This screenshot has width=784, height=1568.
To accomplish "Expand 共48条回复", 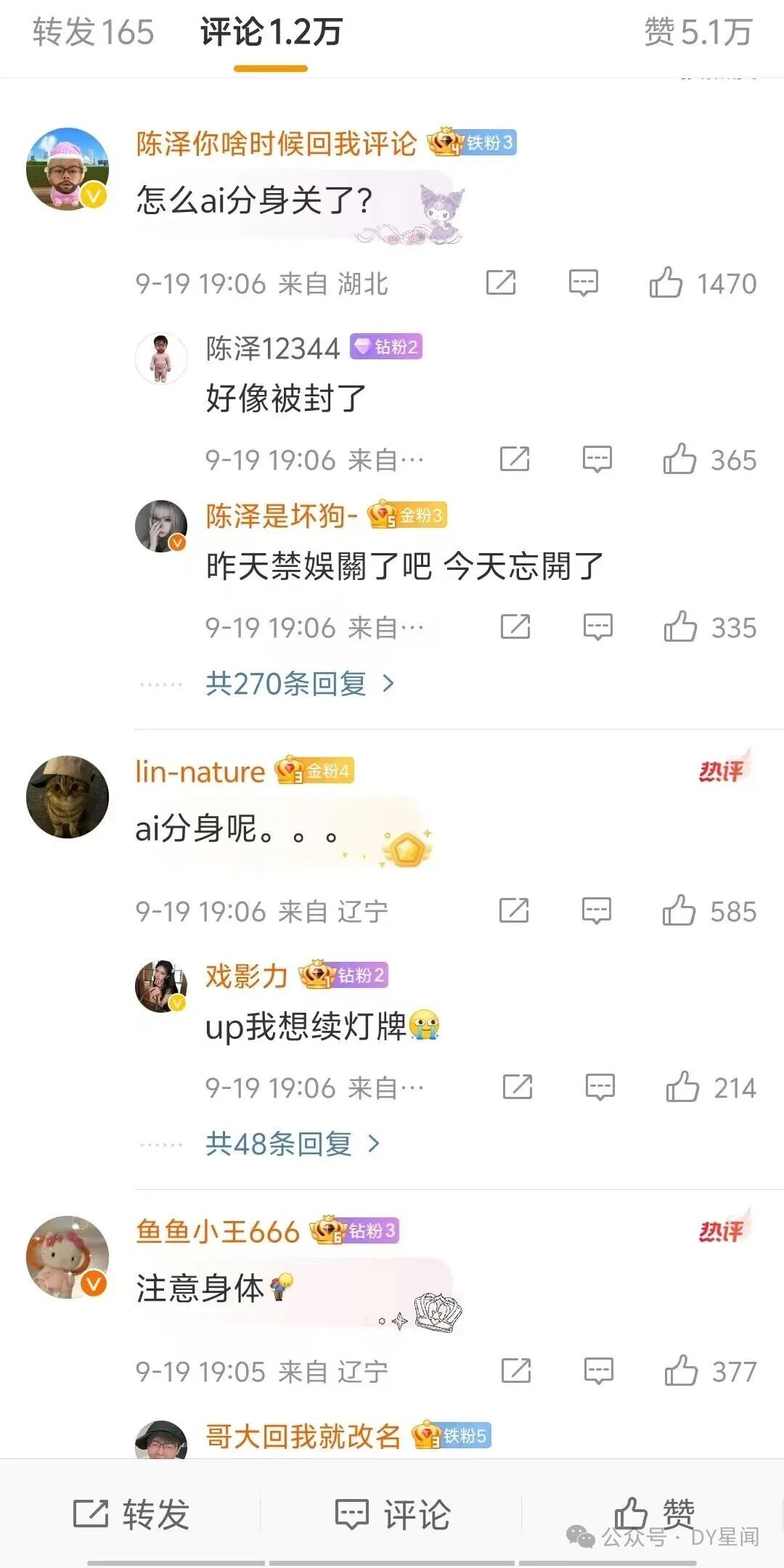I will click(x=293, y=1143).
